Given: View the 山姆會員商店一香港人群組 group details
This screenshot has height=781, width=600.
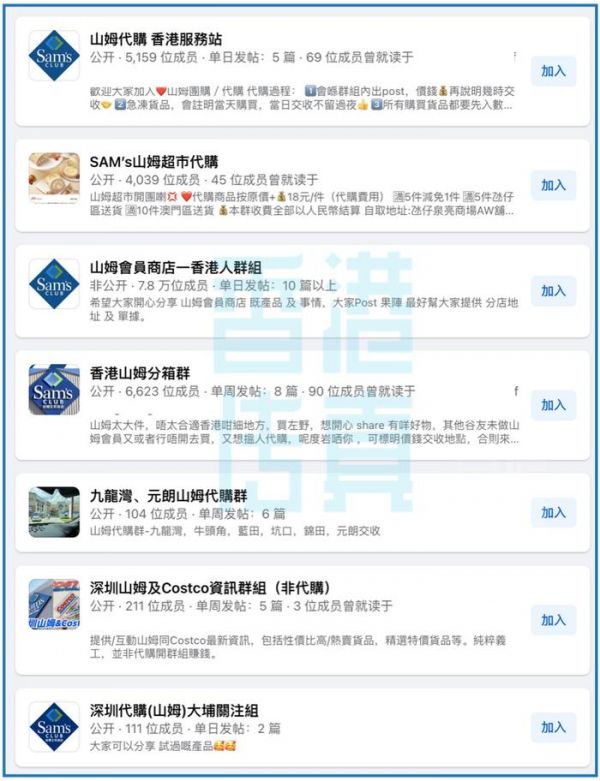Looking at the screenshot, I should 176,268.
